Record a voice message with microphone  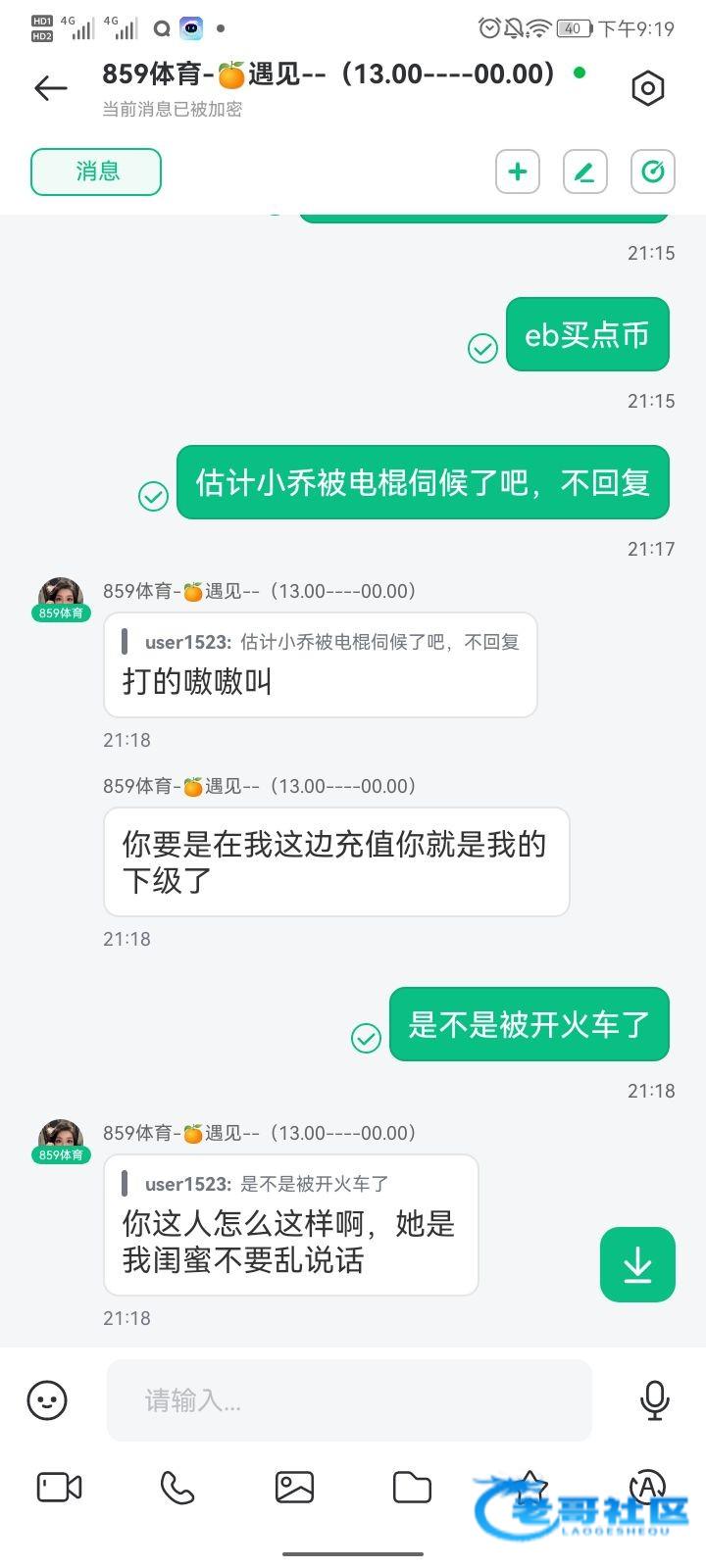pyautogui.click(x=654, y=1400)
